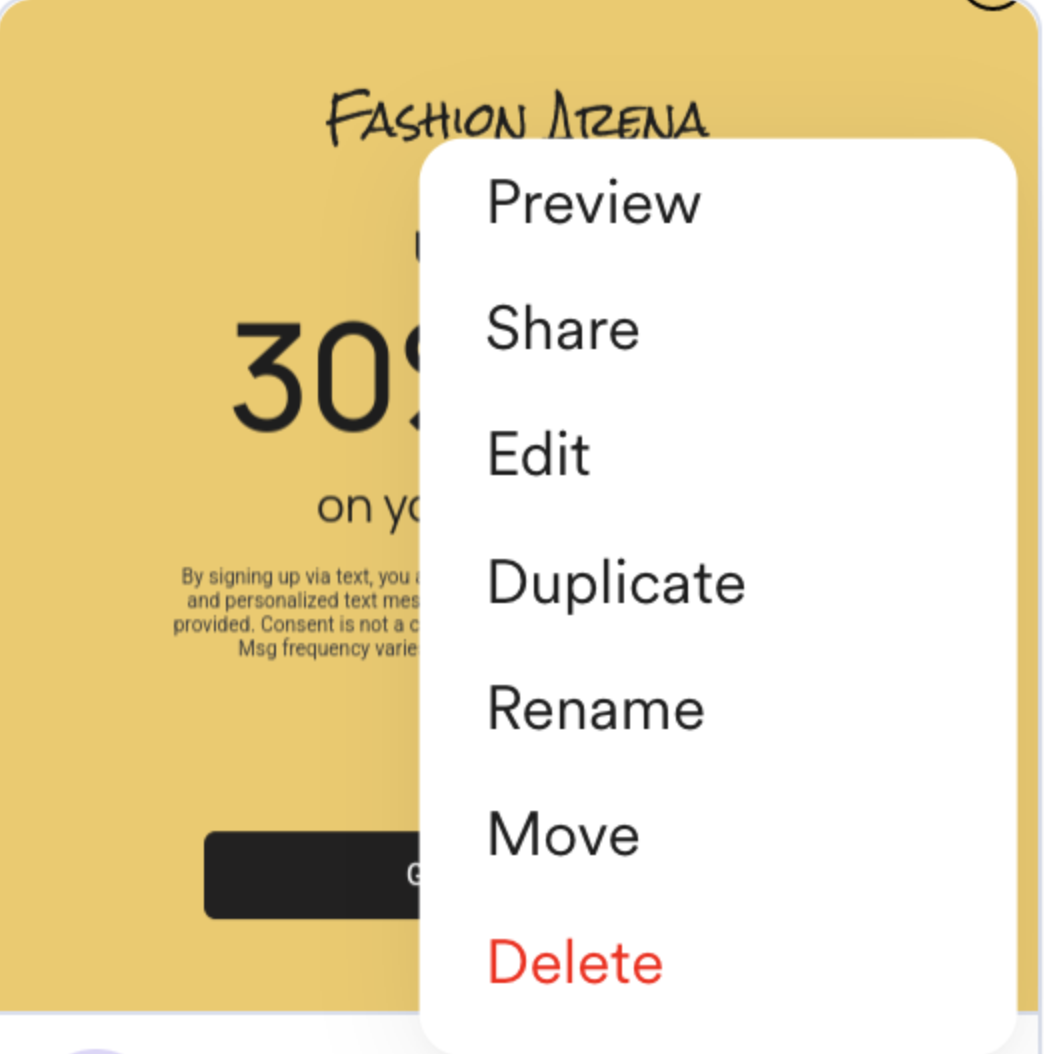Tap Rename in the menu
This screenshot has width=1044, height=1054.
[x=596, y=709]
